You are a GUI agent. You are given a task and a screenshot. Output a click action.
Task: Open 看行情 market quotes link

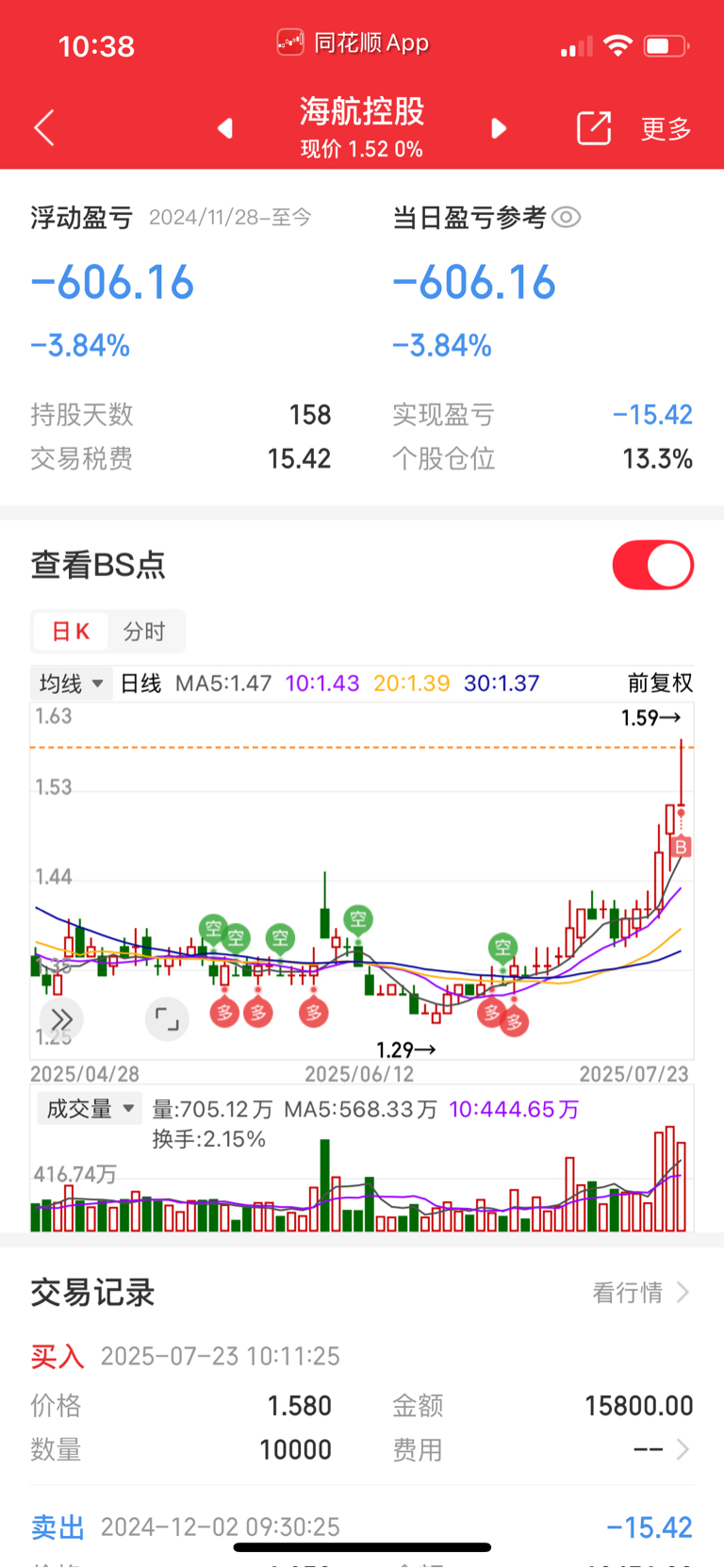[641, 1293]
